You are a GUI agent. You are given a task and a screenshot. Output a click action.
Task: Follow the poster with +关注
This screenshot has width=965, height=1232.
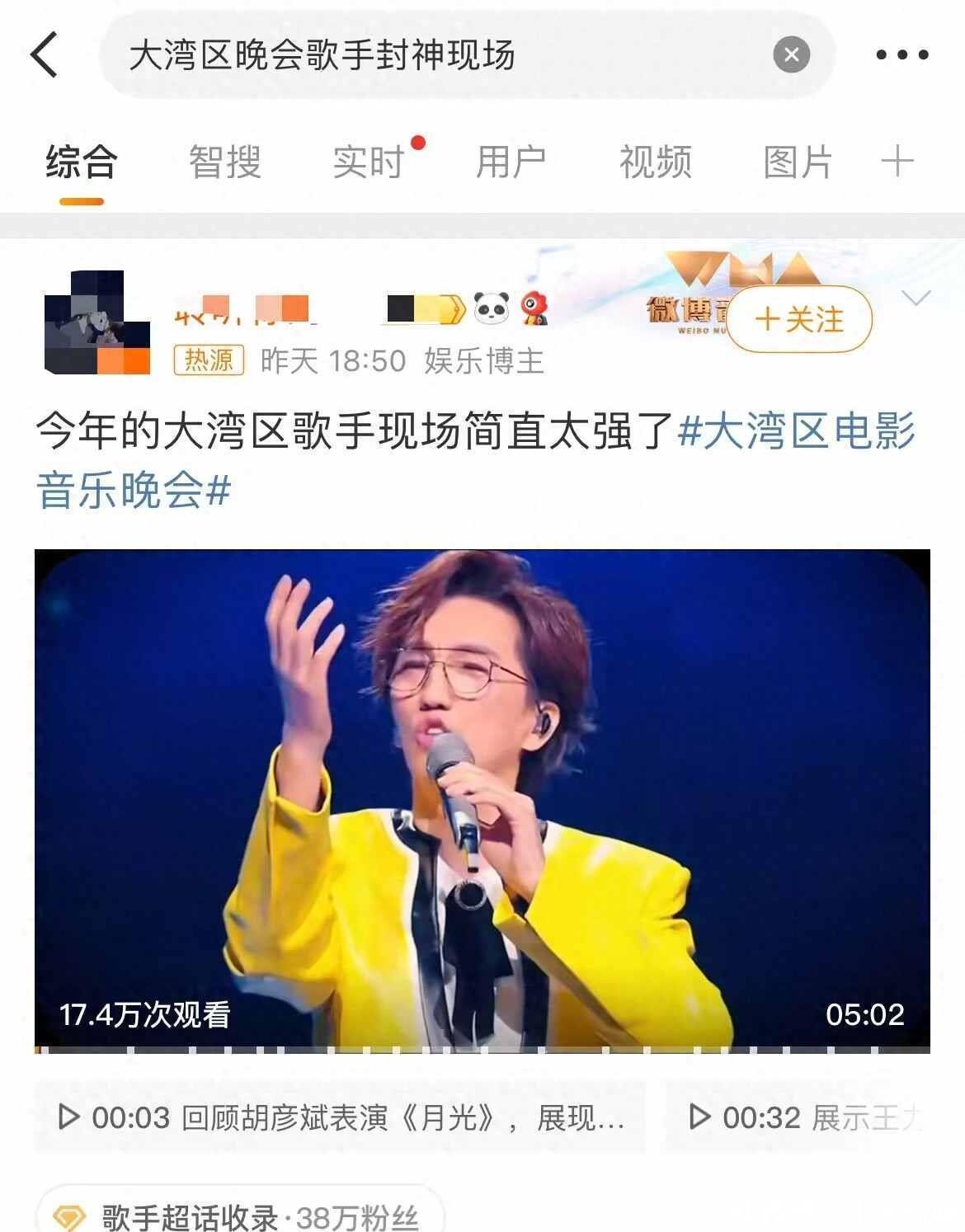point(799,319)
